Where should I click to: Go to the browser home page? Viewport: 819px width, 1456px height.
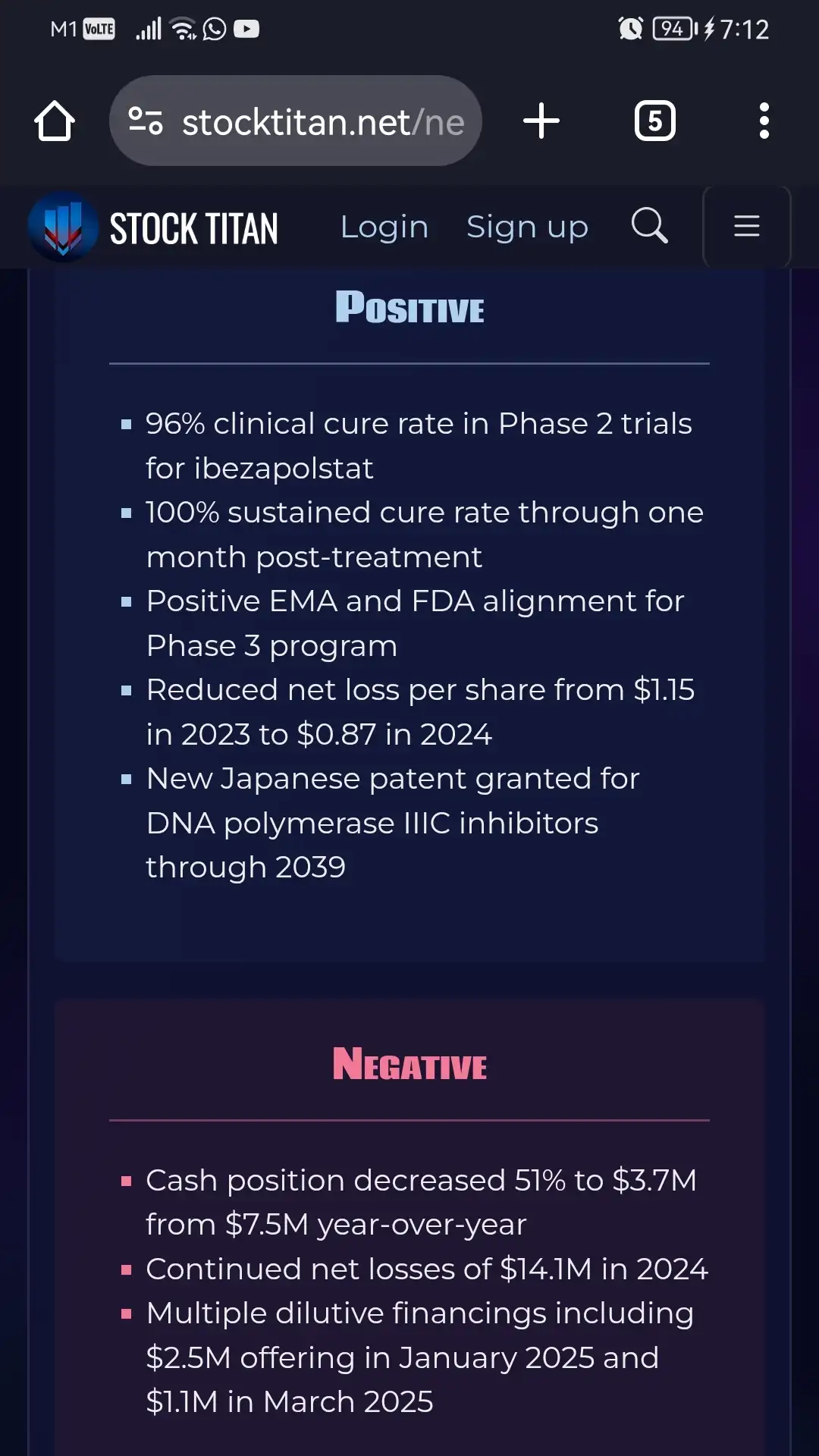pos(55,121)
